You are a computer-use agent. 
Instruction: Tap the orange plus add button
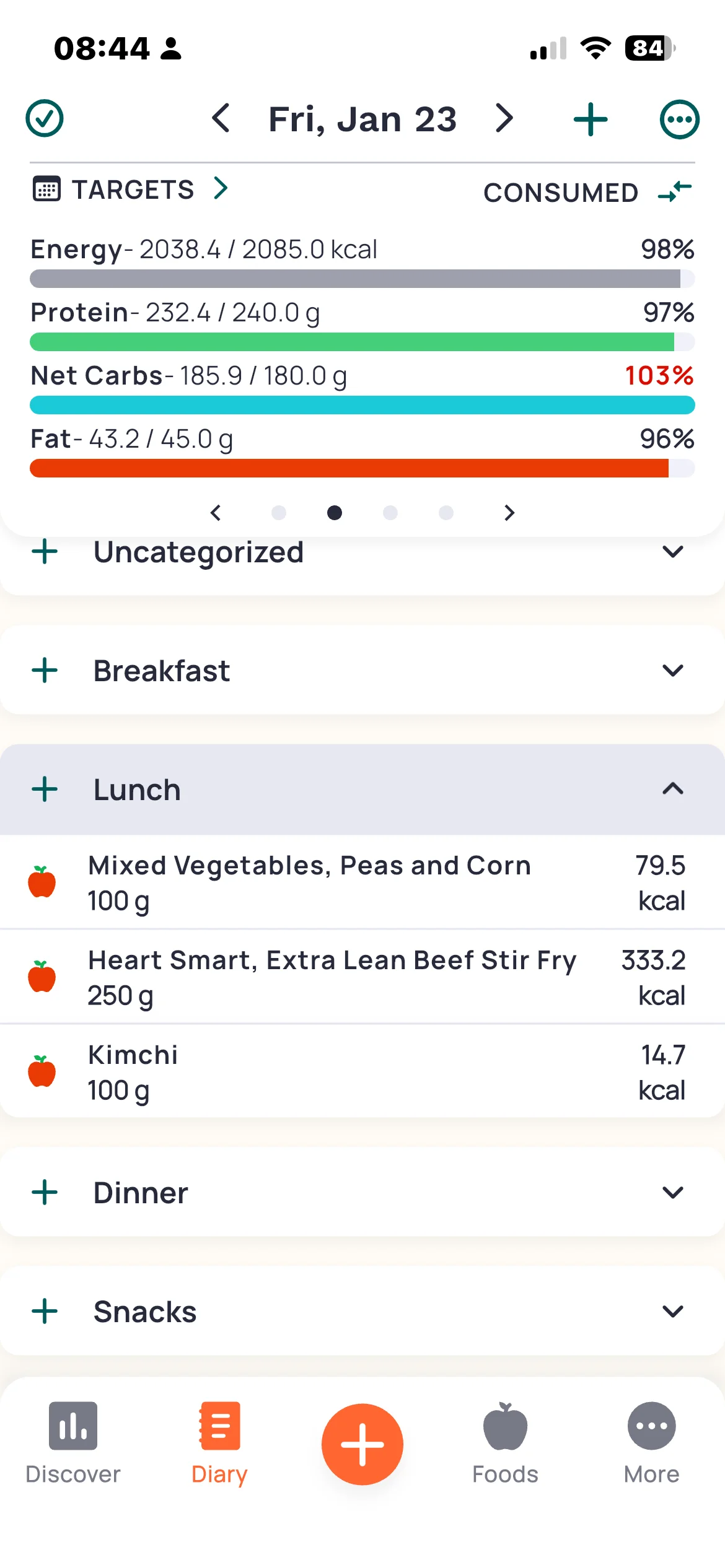[x=362, y=1444]
